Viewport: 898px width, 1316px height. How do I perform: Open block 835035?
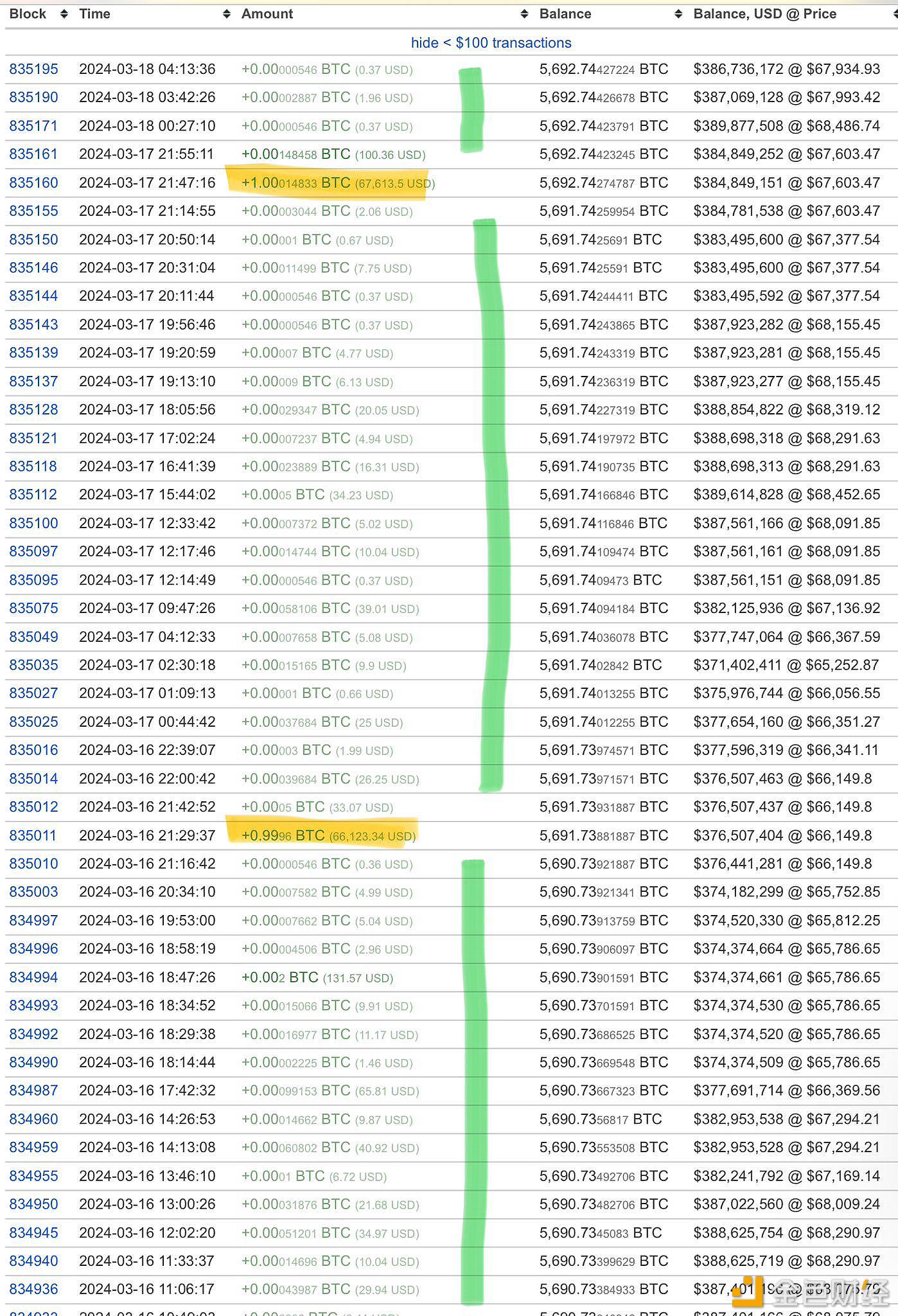[x=33, y=665]
